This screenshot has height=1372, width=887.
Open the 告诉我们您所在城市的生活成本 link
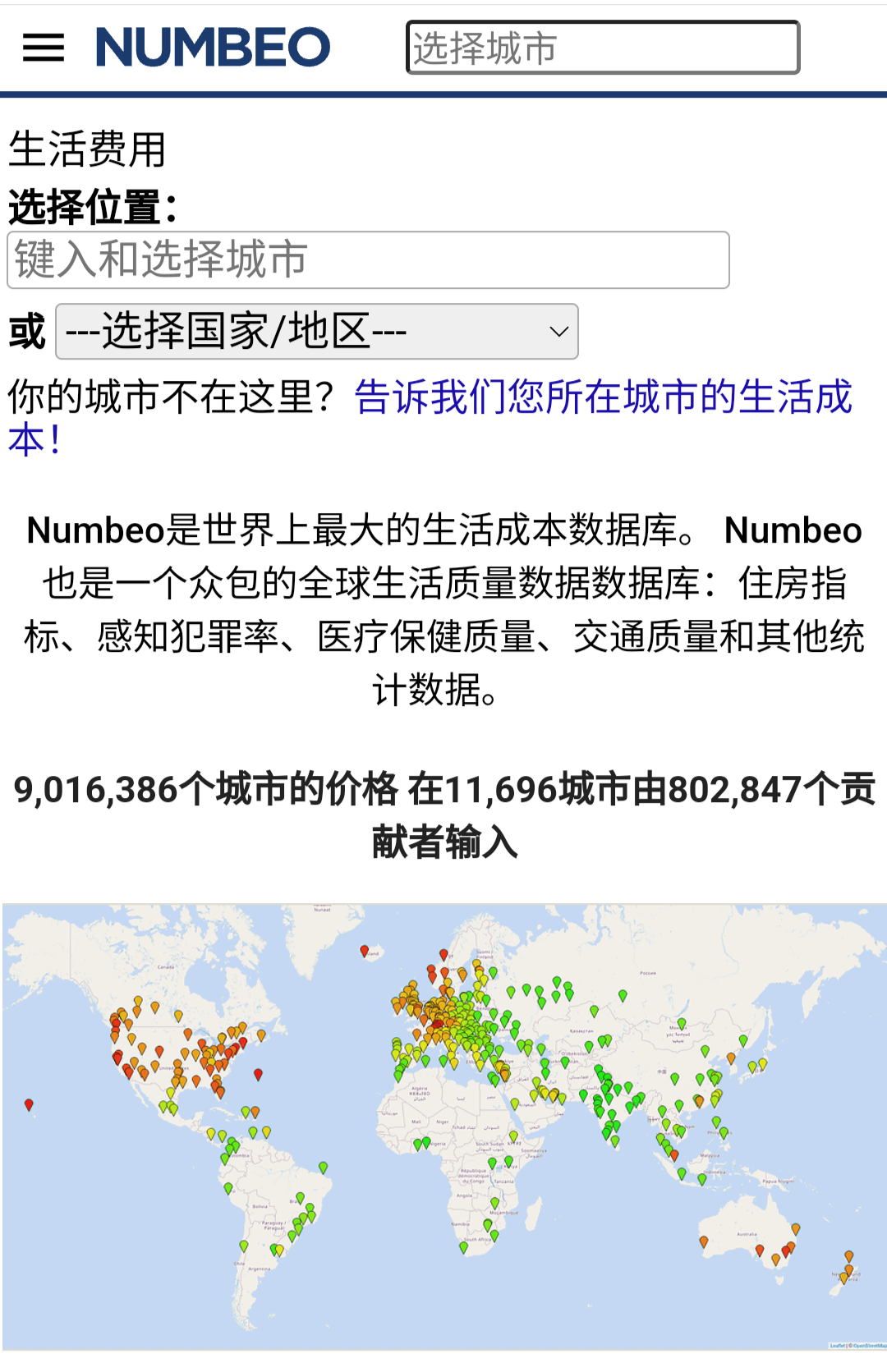[603, 397]
